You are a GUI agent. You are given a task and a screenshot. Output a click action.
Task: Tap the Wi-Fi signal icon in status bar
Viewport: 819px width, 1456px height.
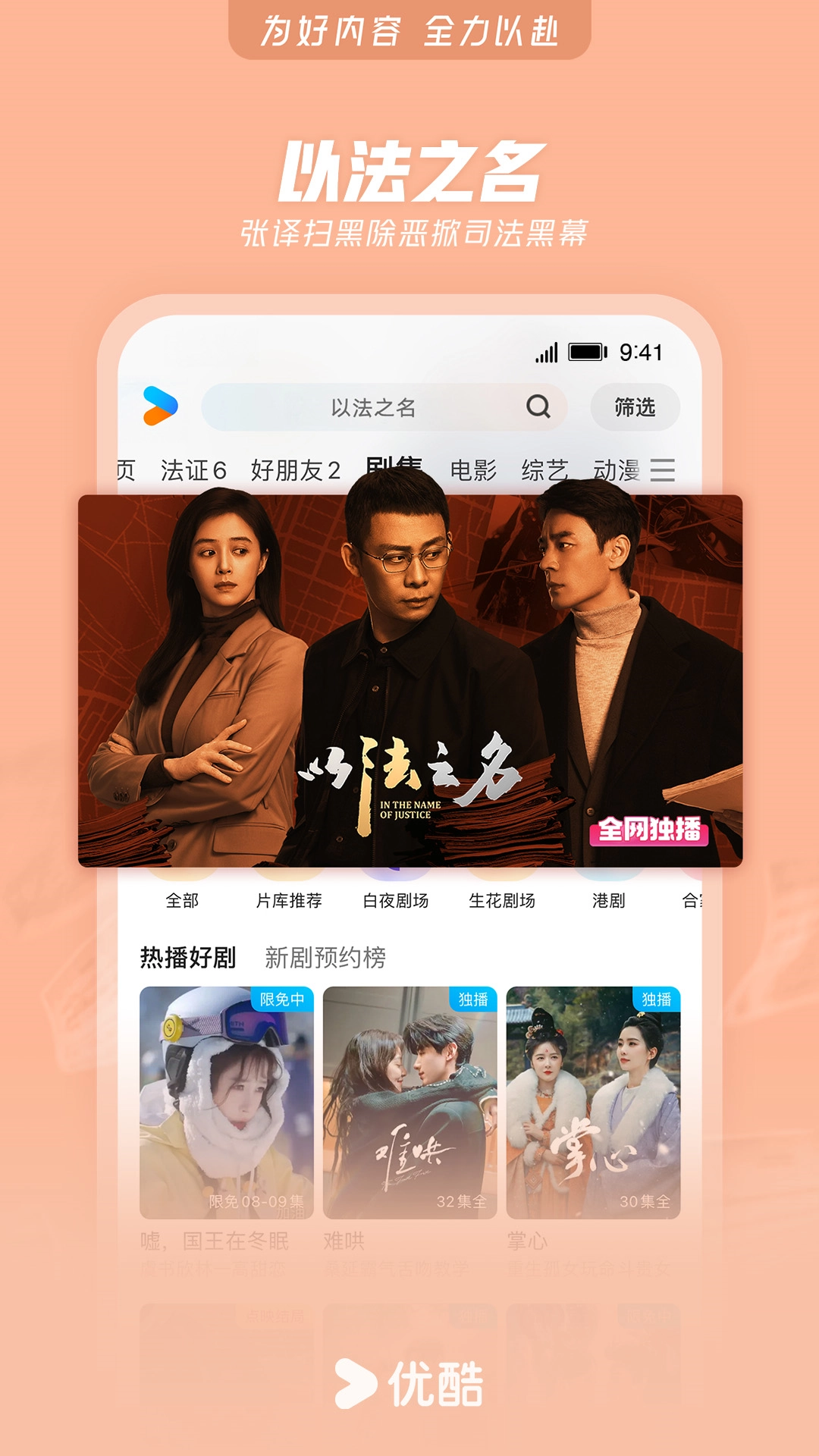[548, 350]
